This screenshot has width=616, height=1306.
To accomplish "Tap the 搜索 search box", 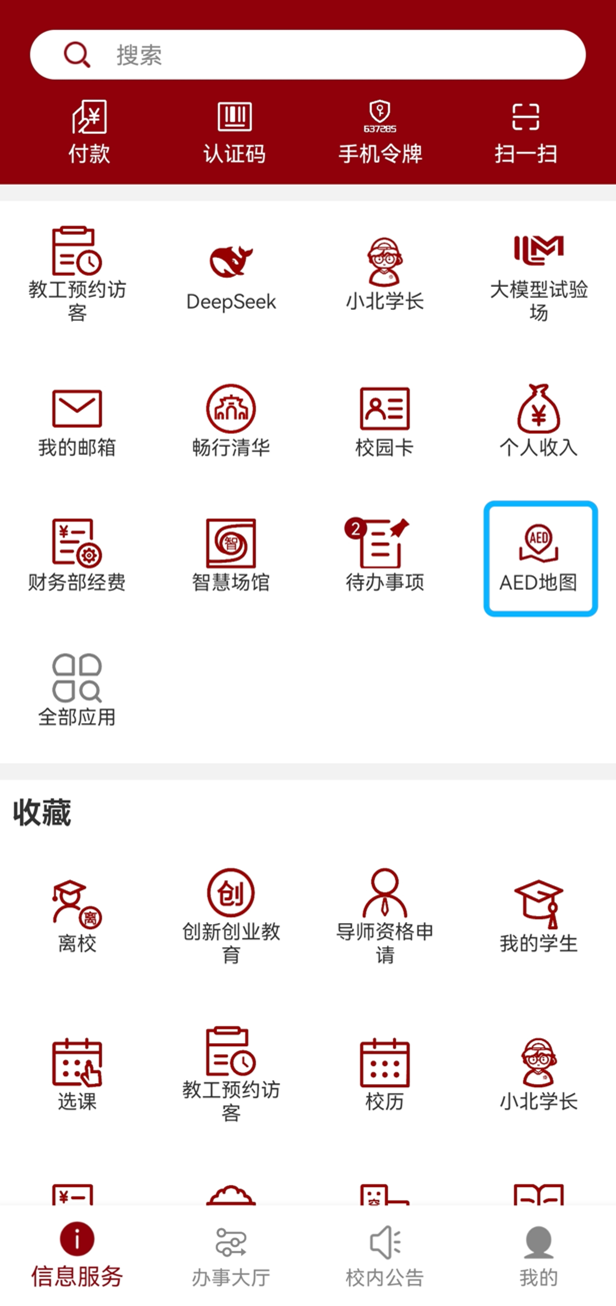I will point(307,55).
